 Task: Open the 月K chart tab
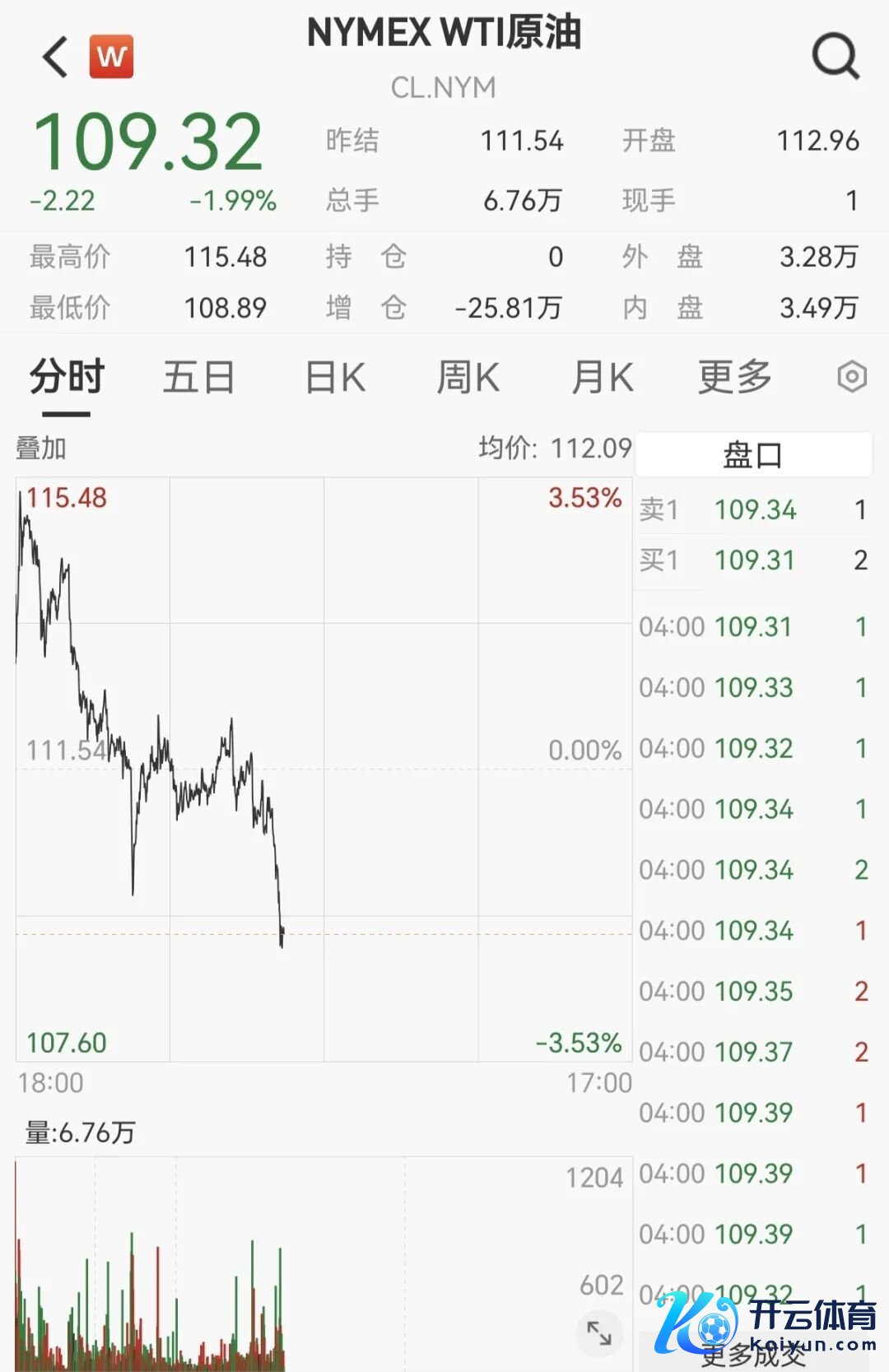[602, 379]
